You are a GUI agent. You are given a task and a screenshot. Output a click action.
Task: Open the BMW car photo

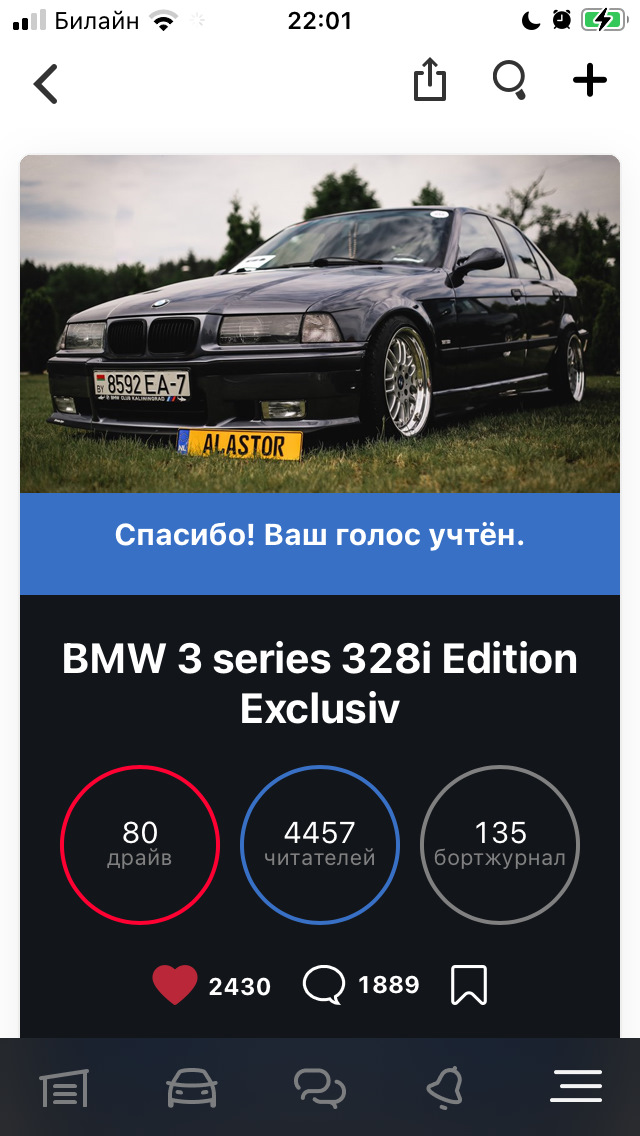(320, 323)
